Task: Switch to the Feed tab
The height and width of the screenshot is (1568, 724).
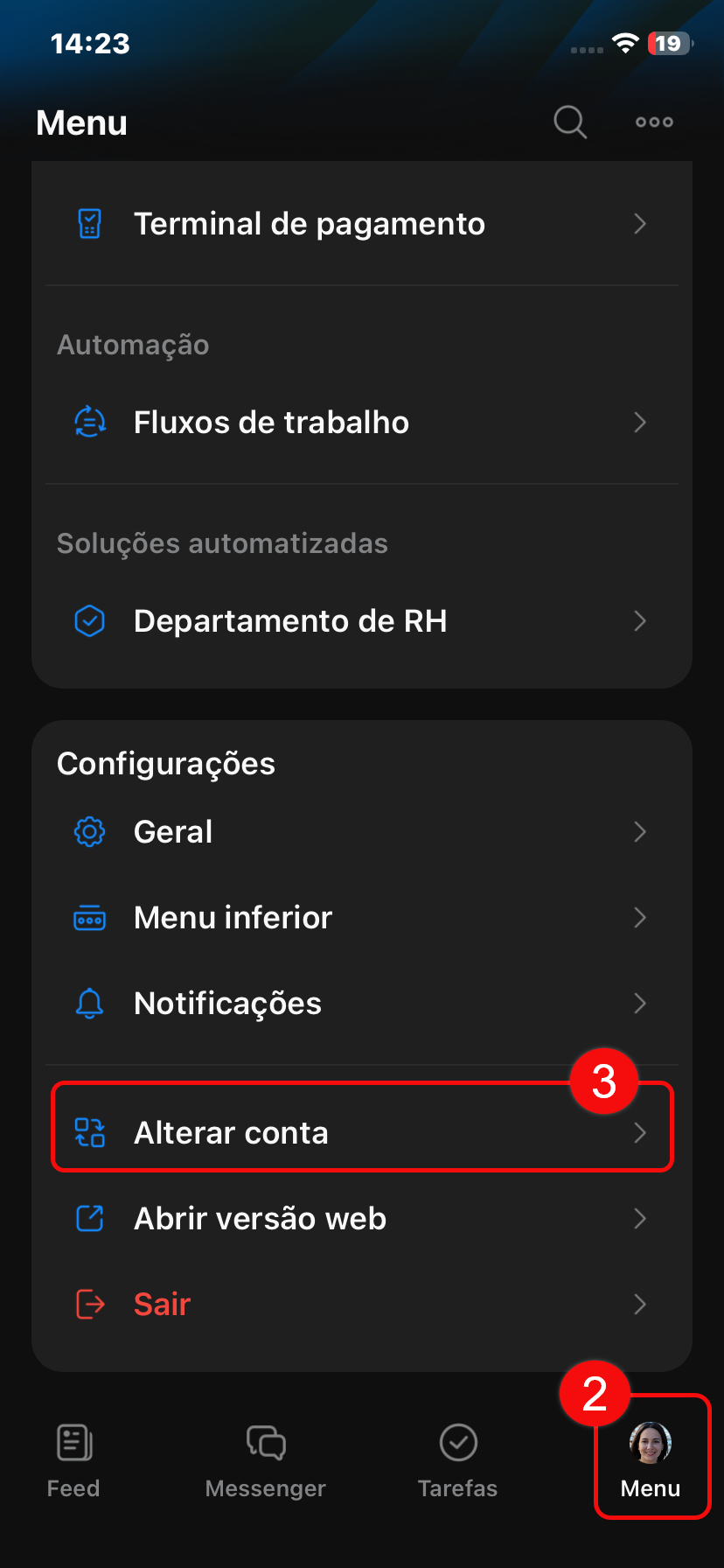Action: pyautogui.click(x=73, y=1459)
